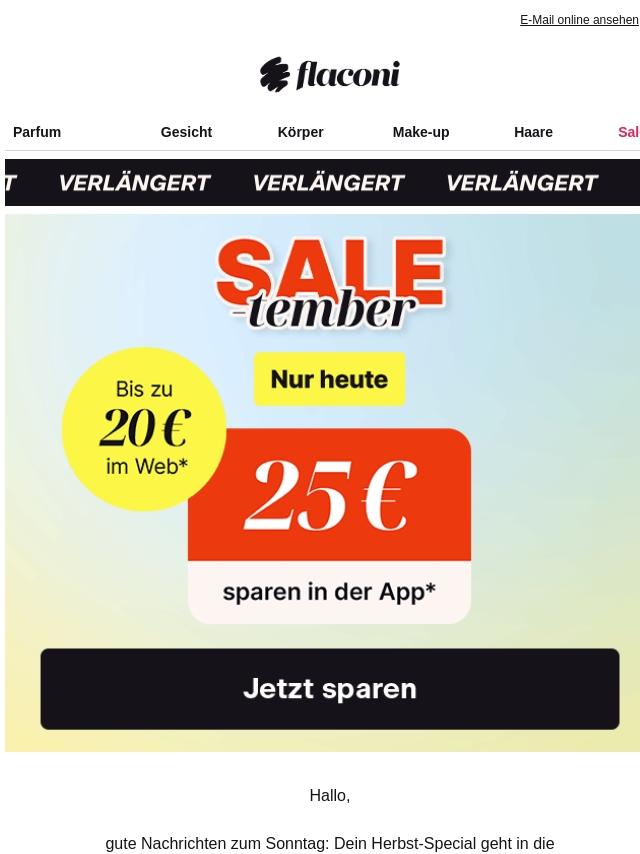Open the Make-up category

pyautogui.click(x=421, y=132)
